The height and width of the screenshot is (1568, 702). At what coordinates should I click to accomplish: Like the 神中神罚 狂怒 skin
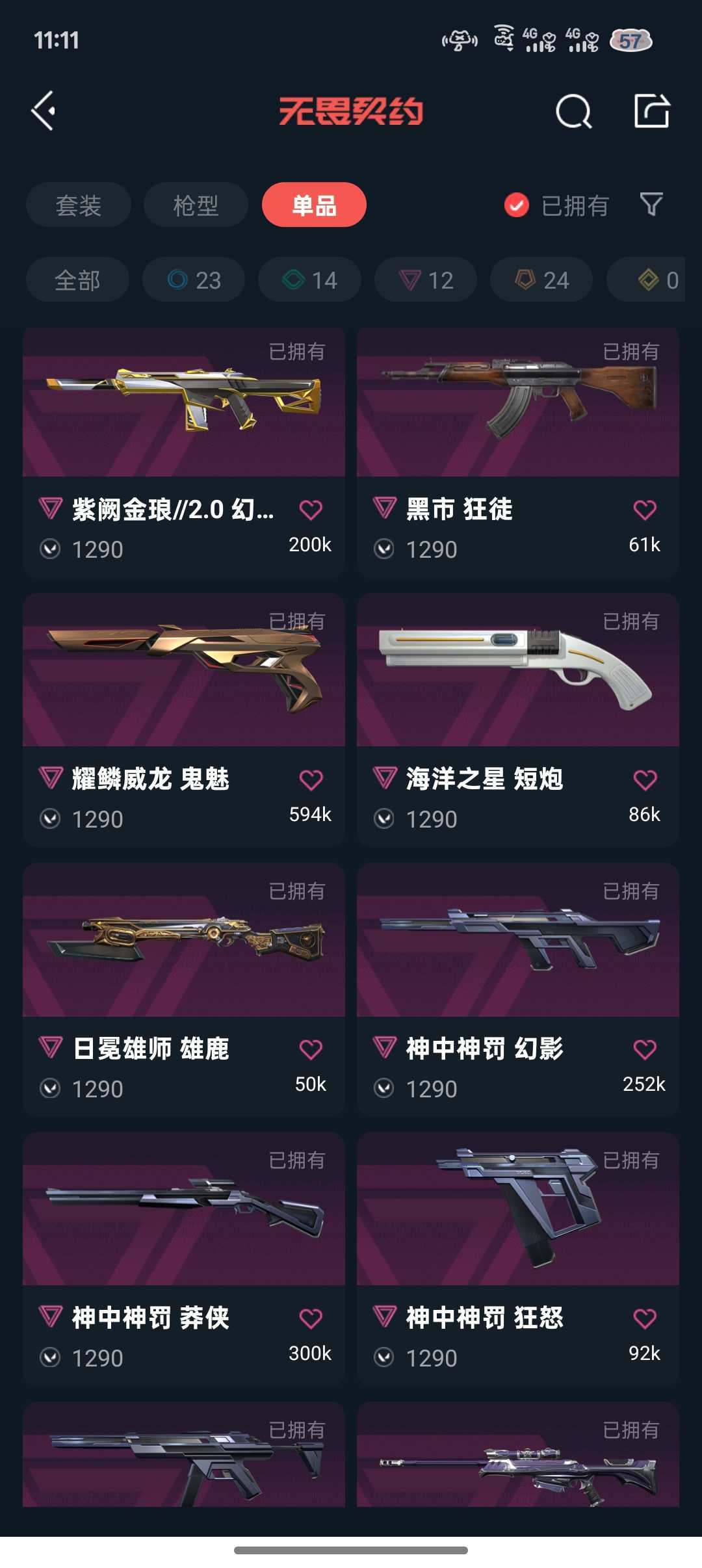(x=644, y=1318)
